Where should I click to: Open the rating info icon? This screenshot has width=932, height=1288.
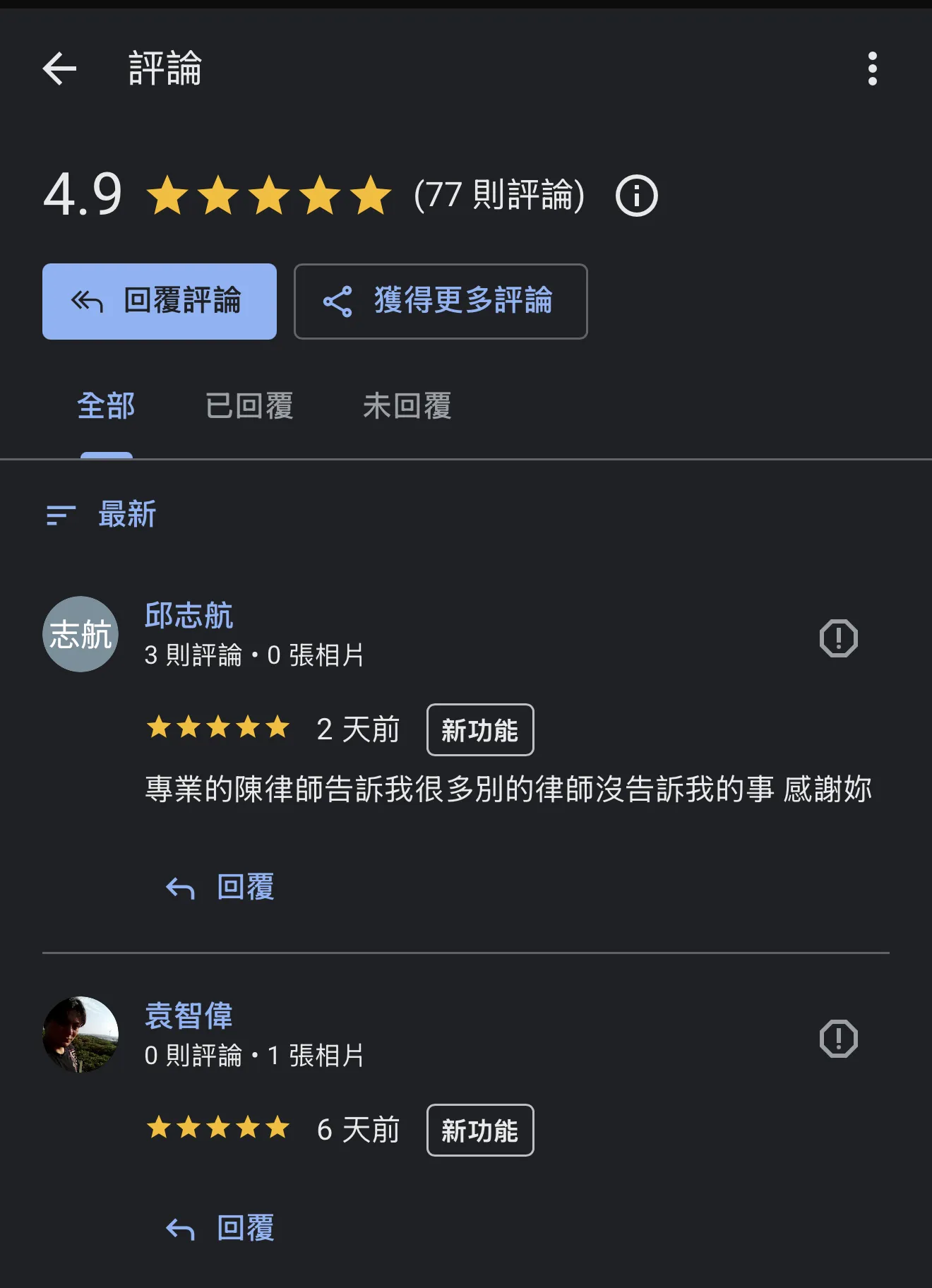point(636,196)
